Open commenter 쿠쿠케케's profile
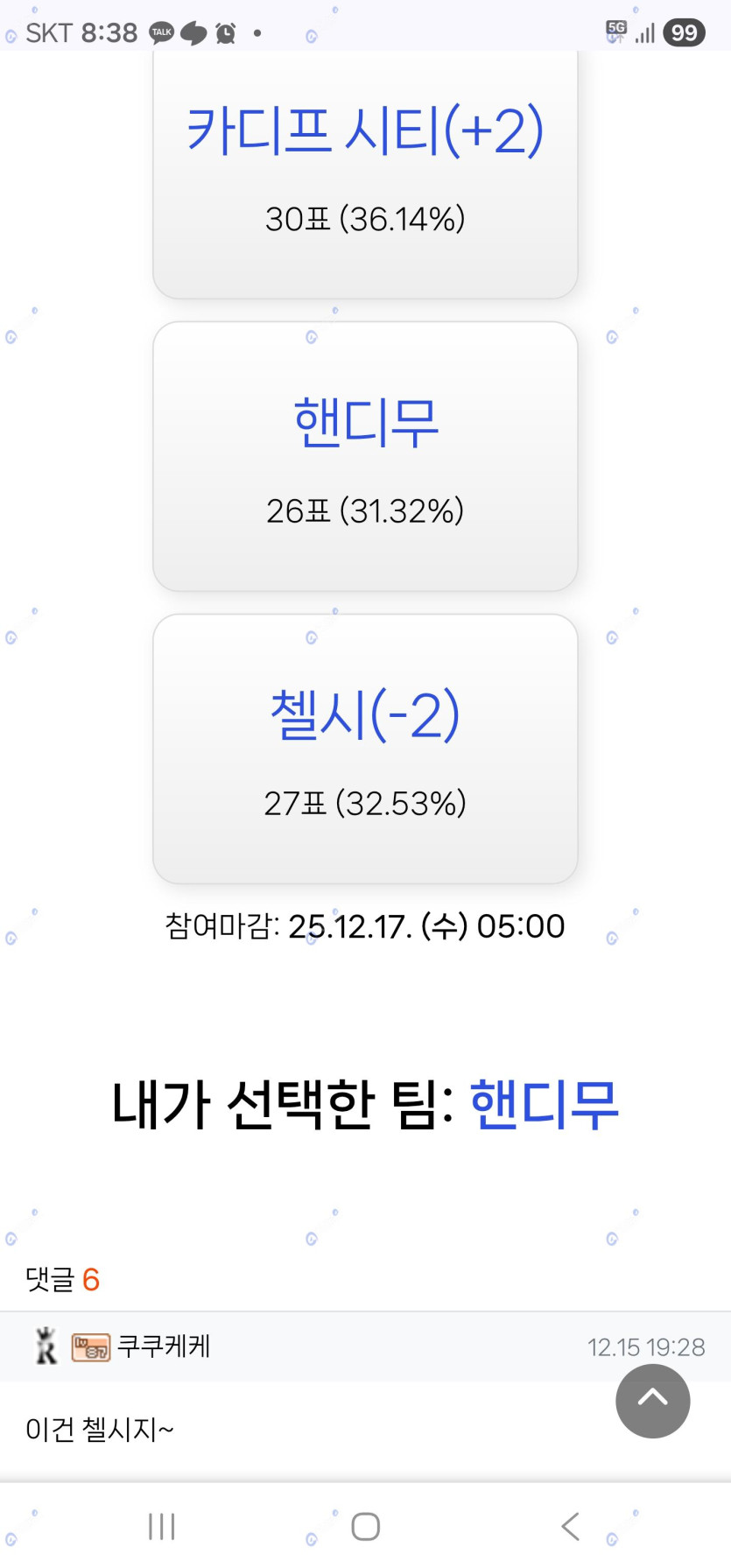The width and height of the screenshot is (731, 1568). pos(163,1346)
